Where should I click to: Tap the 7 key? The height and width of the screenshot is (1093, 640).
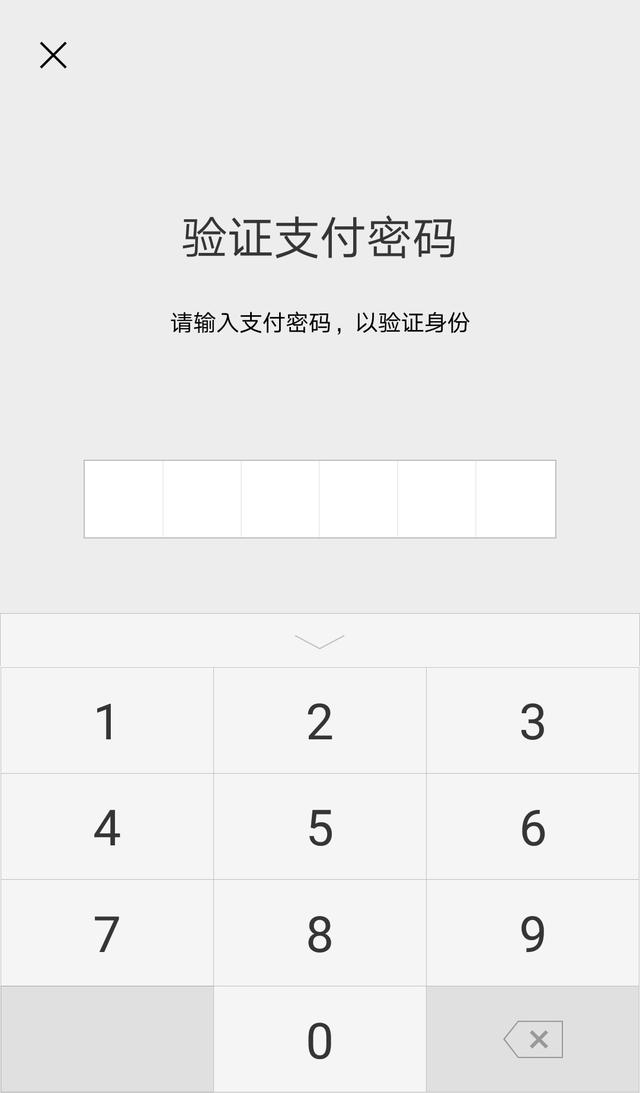coord(107,933)
